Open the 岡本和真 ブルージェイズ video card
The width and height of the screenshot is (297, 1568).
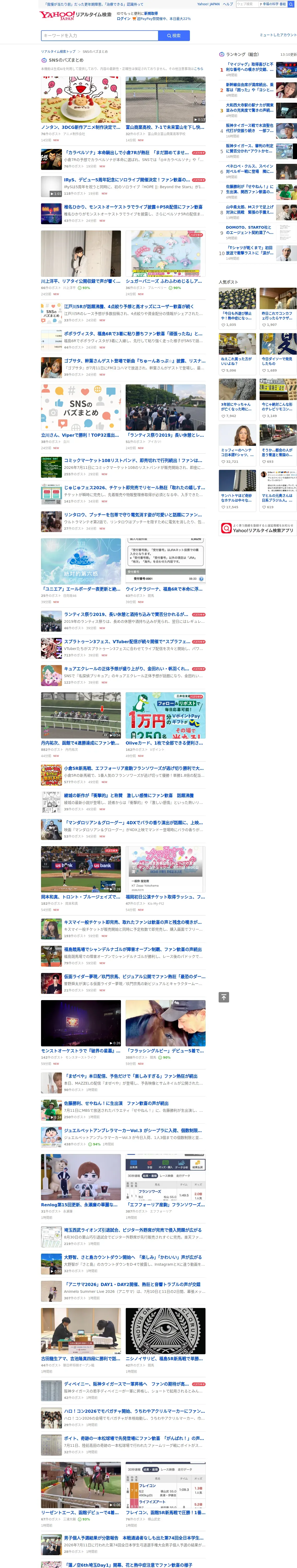point(81,878)
